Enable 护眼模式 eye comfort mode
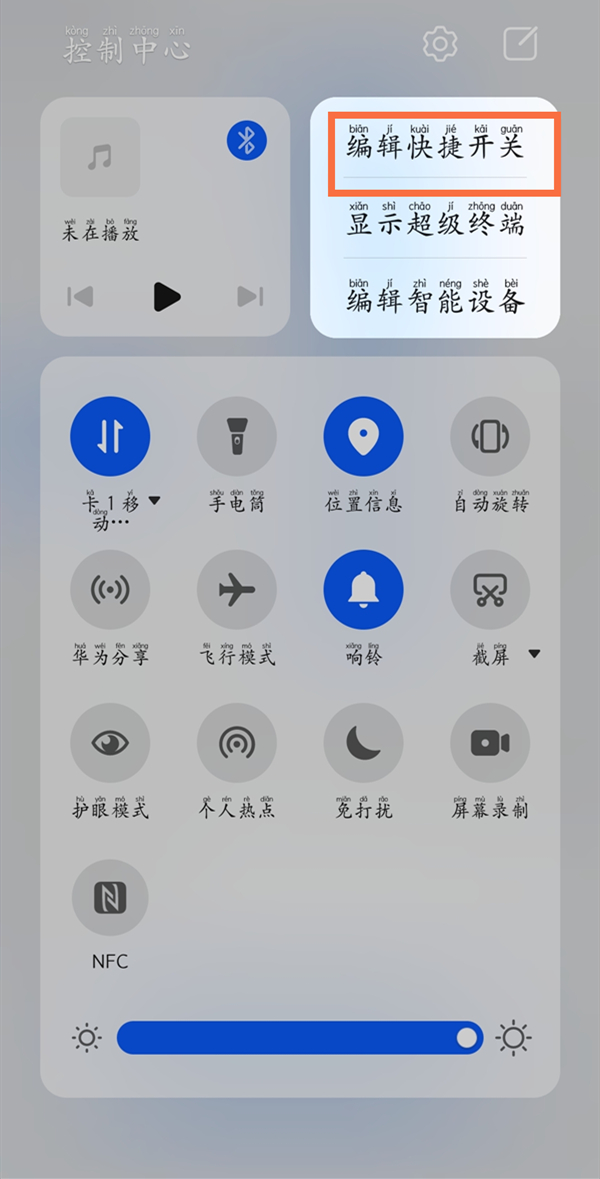The image size is (600, 1179). [110, 743]
